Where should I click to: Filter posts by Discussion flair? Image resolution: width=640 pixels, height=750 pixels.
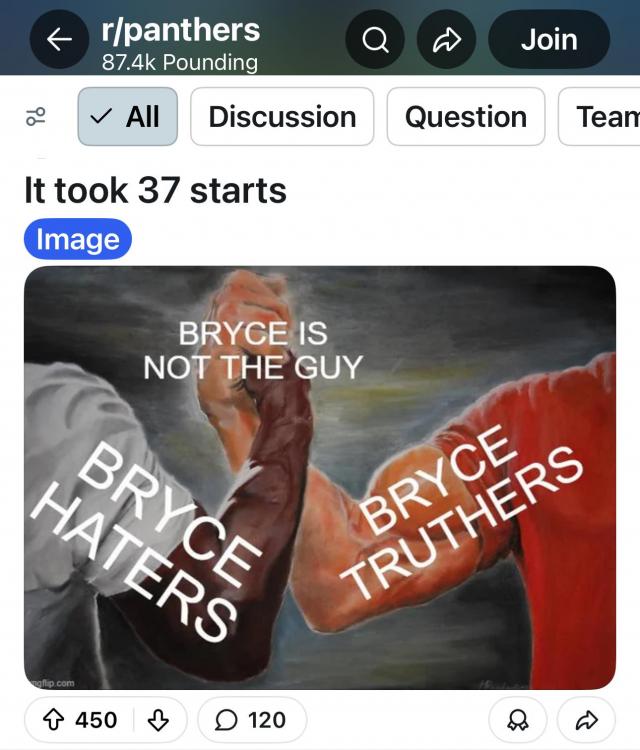[x=282, y=117]
